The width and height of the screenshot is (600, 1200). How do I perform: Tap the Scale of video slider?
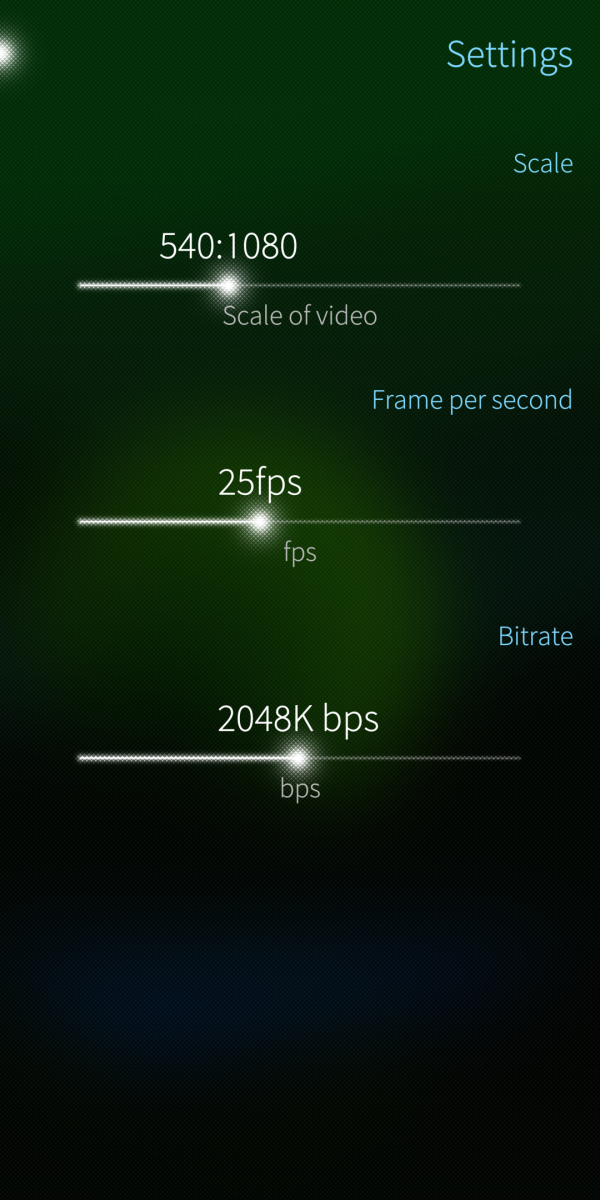pyautogui.click(x=300, y=285)
